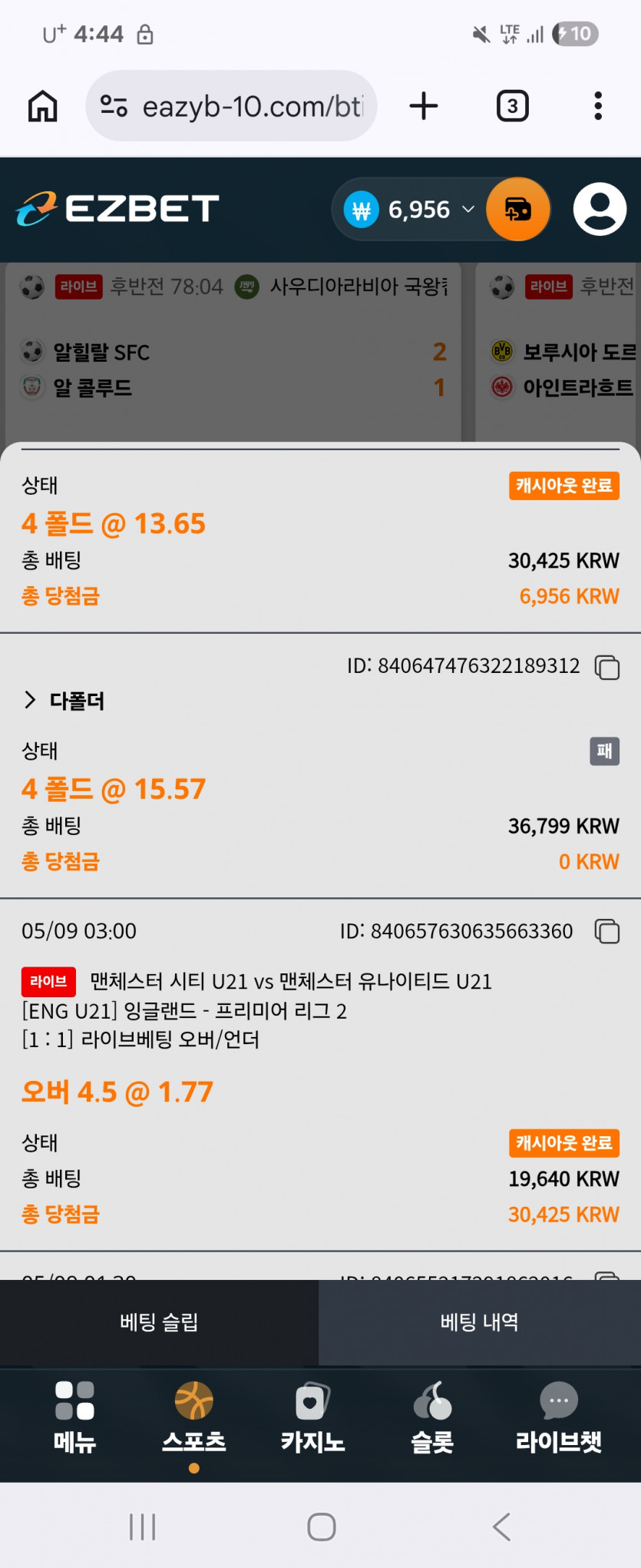The image size is (641, 1568).
Task: Tap the eazyb-10.com address bar
Action: click(x=231, y=106)
